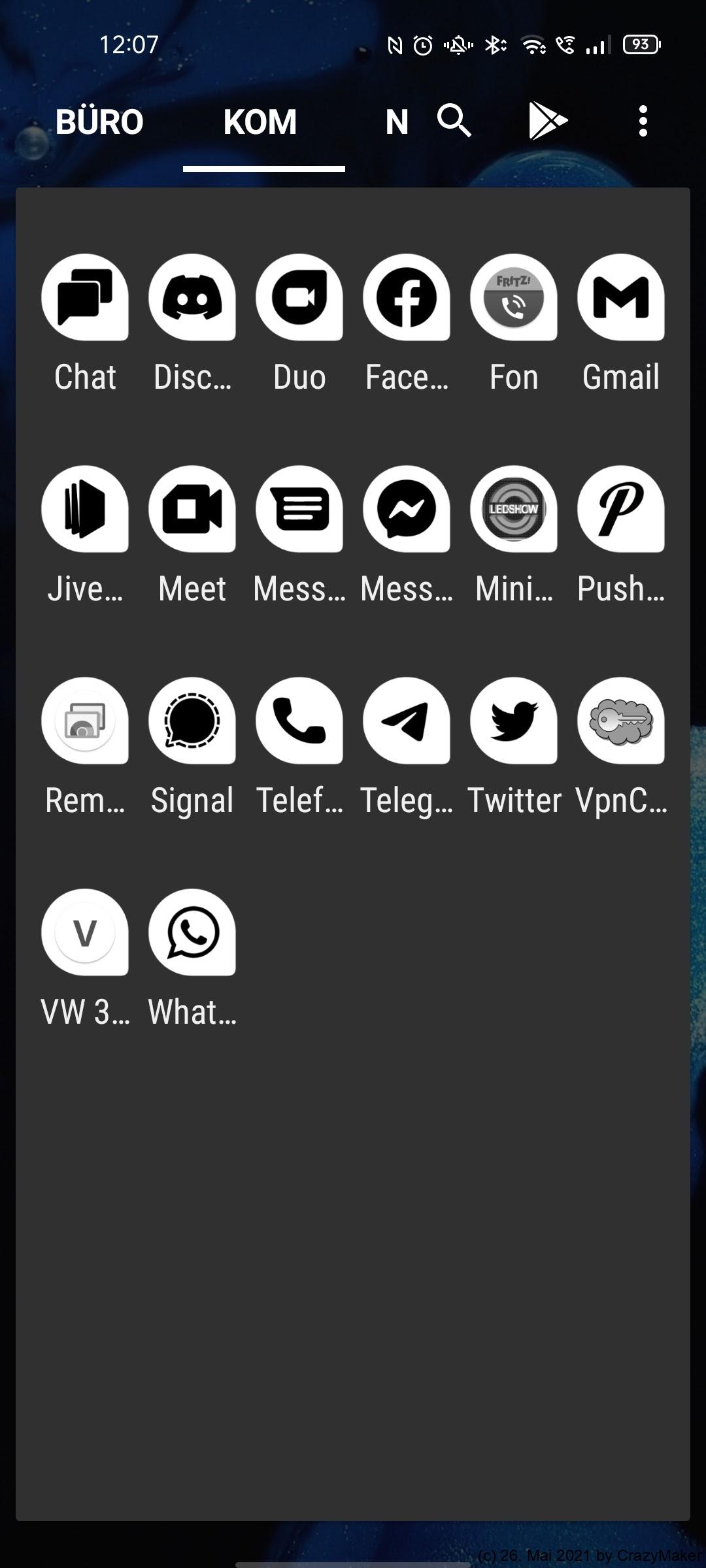Switch to the BÜRO tab
Screen dimensions: 706x1568
pyautogui.click(x=99, y=122)
